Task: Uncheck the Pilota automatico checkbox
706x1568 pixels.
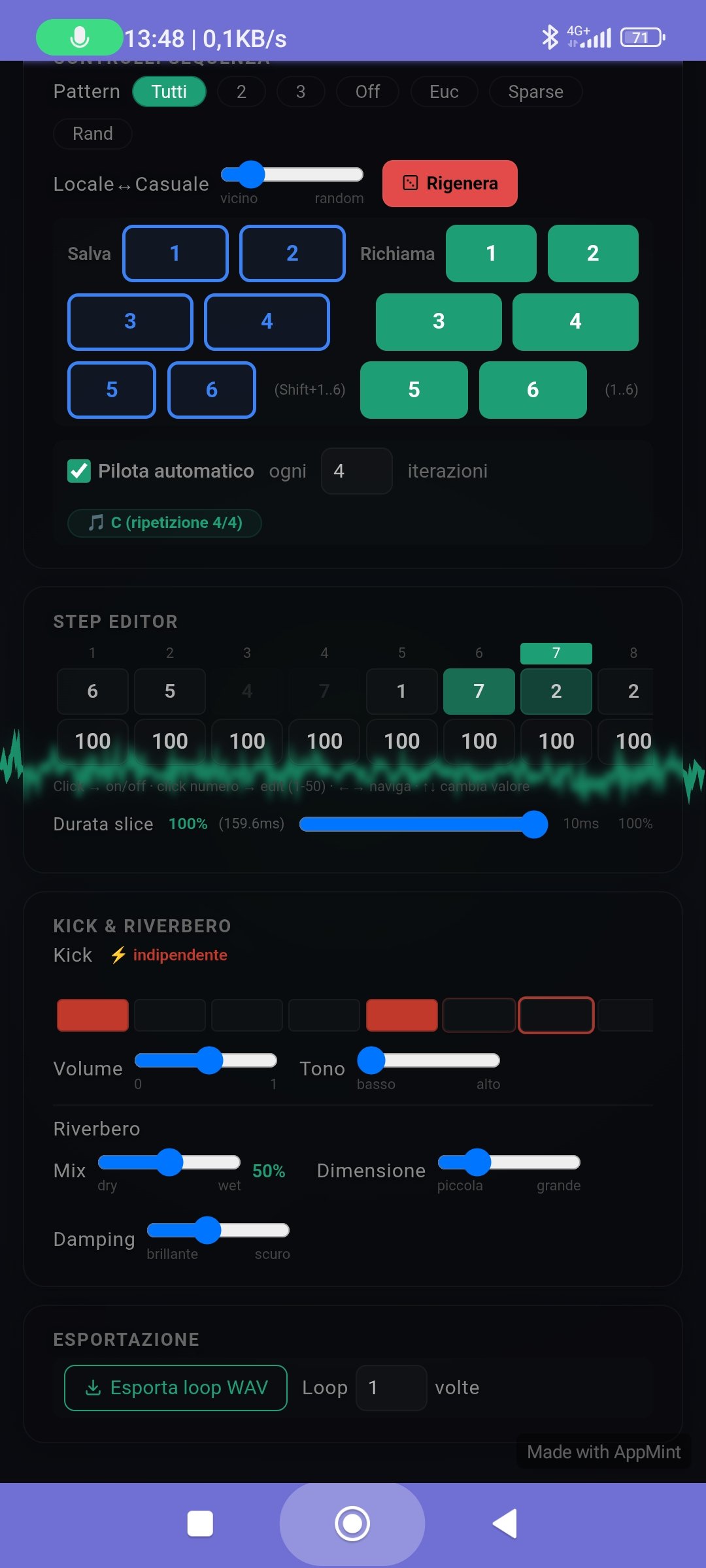Action: (79, 471)
